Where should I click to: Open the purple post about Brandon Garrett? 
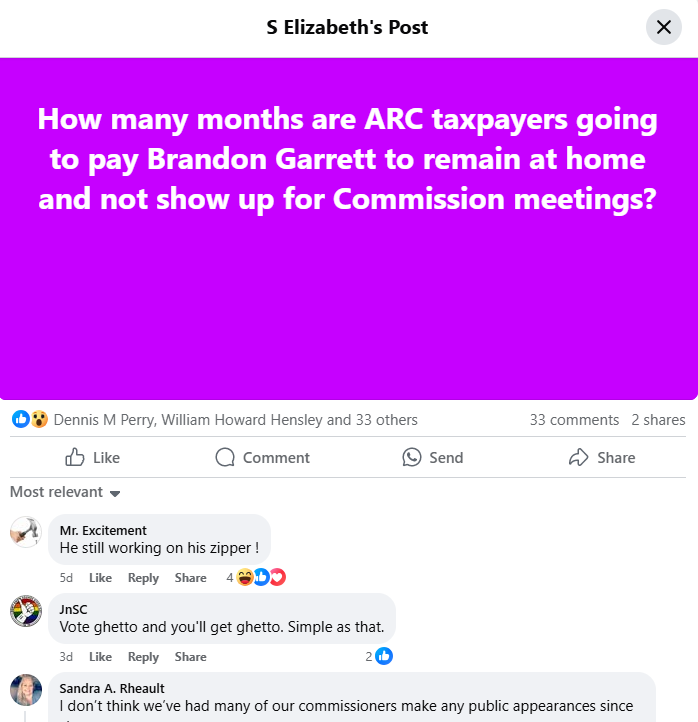click(348, 228)
